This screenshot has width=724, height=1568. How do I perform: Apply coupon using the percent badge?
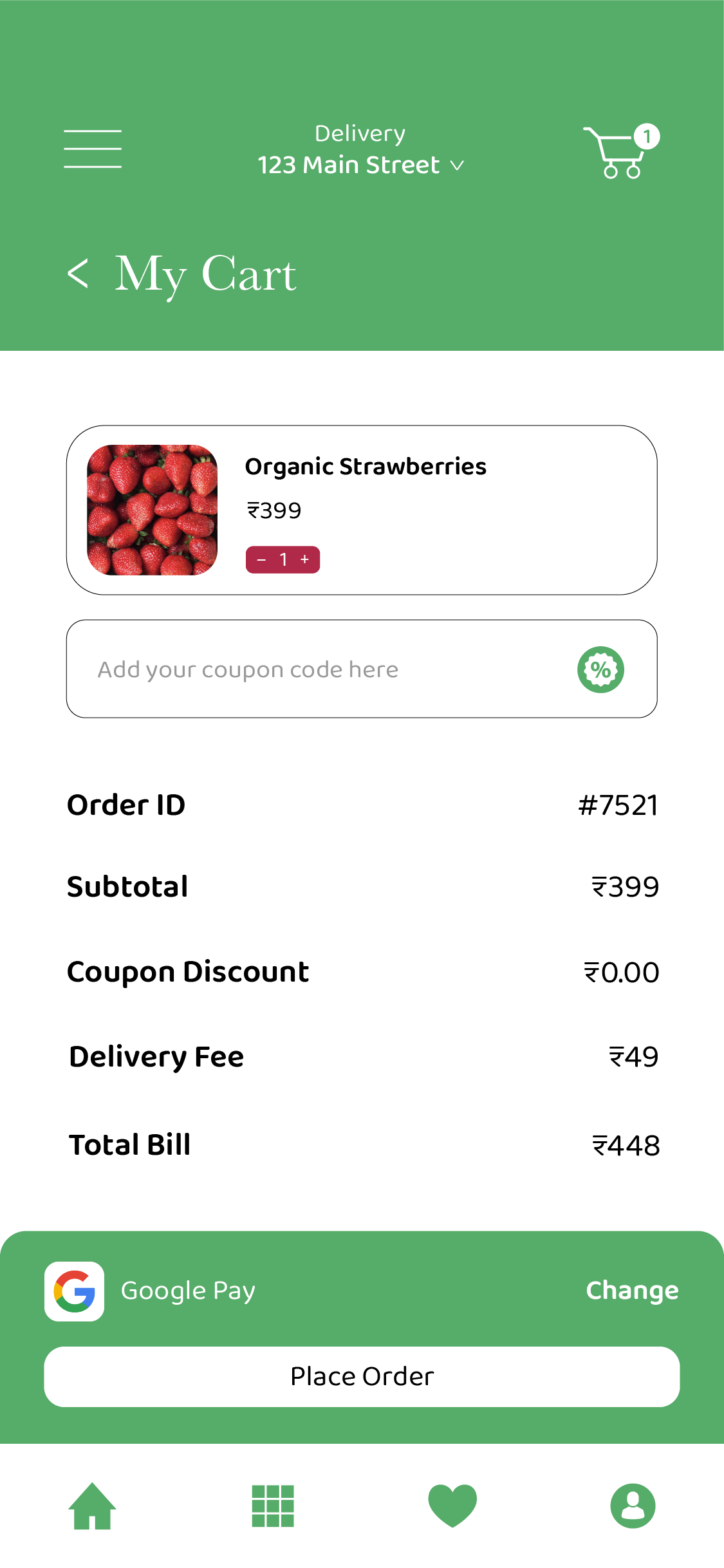[x=600, y=669]
